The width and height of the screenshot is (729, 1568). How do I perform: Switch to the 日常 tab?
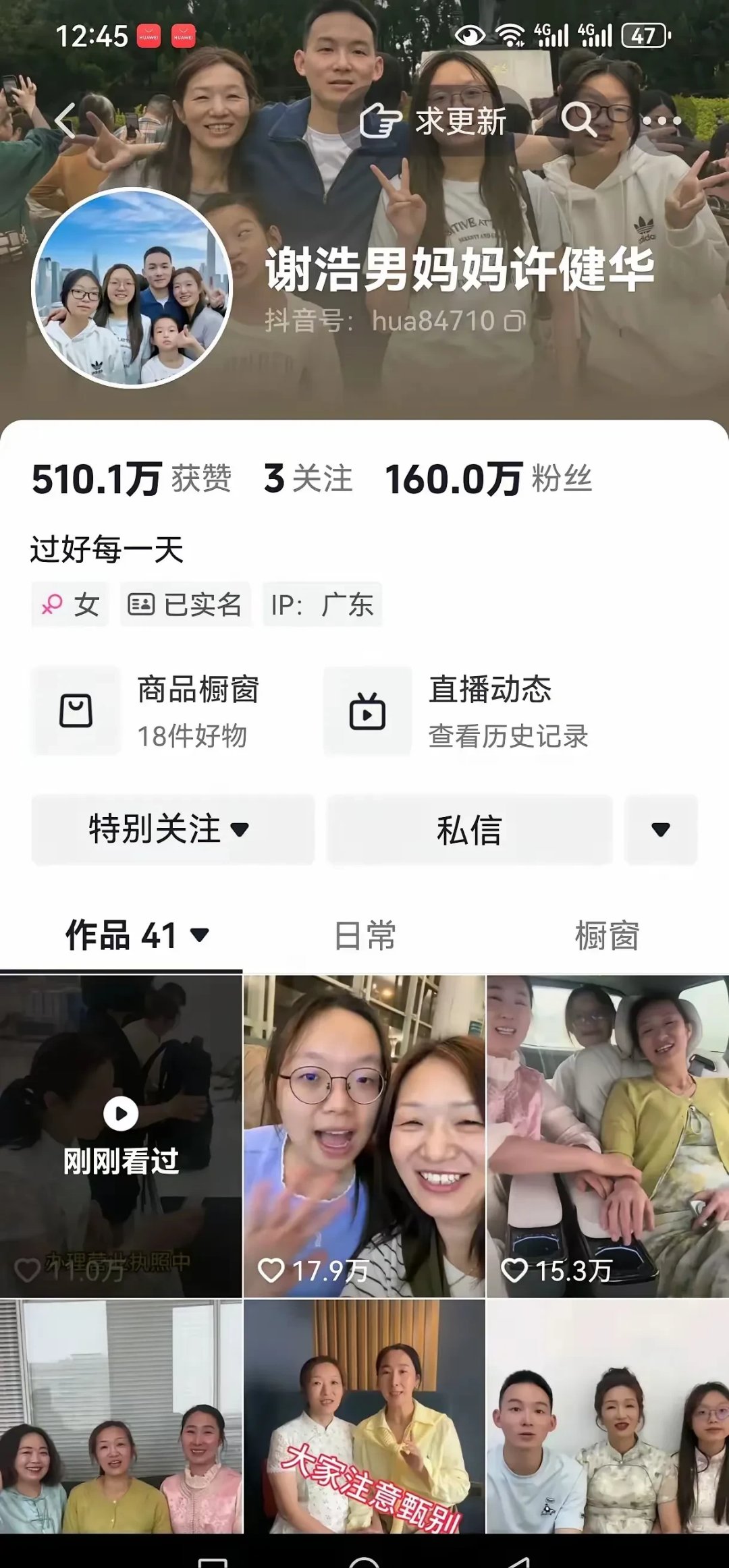364,936
